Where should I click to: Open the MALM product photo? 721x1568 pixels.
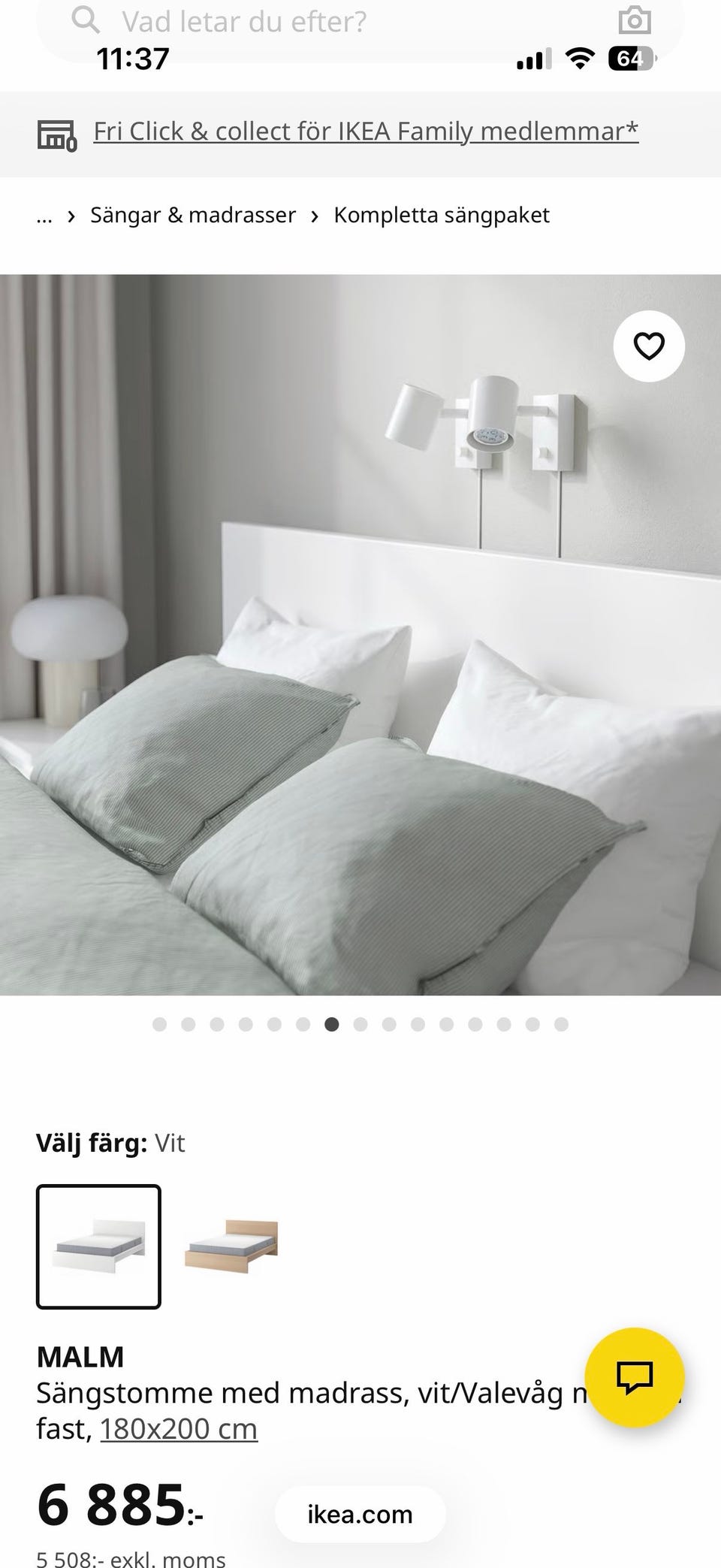coord(360,634)
